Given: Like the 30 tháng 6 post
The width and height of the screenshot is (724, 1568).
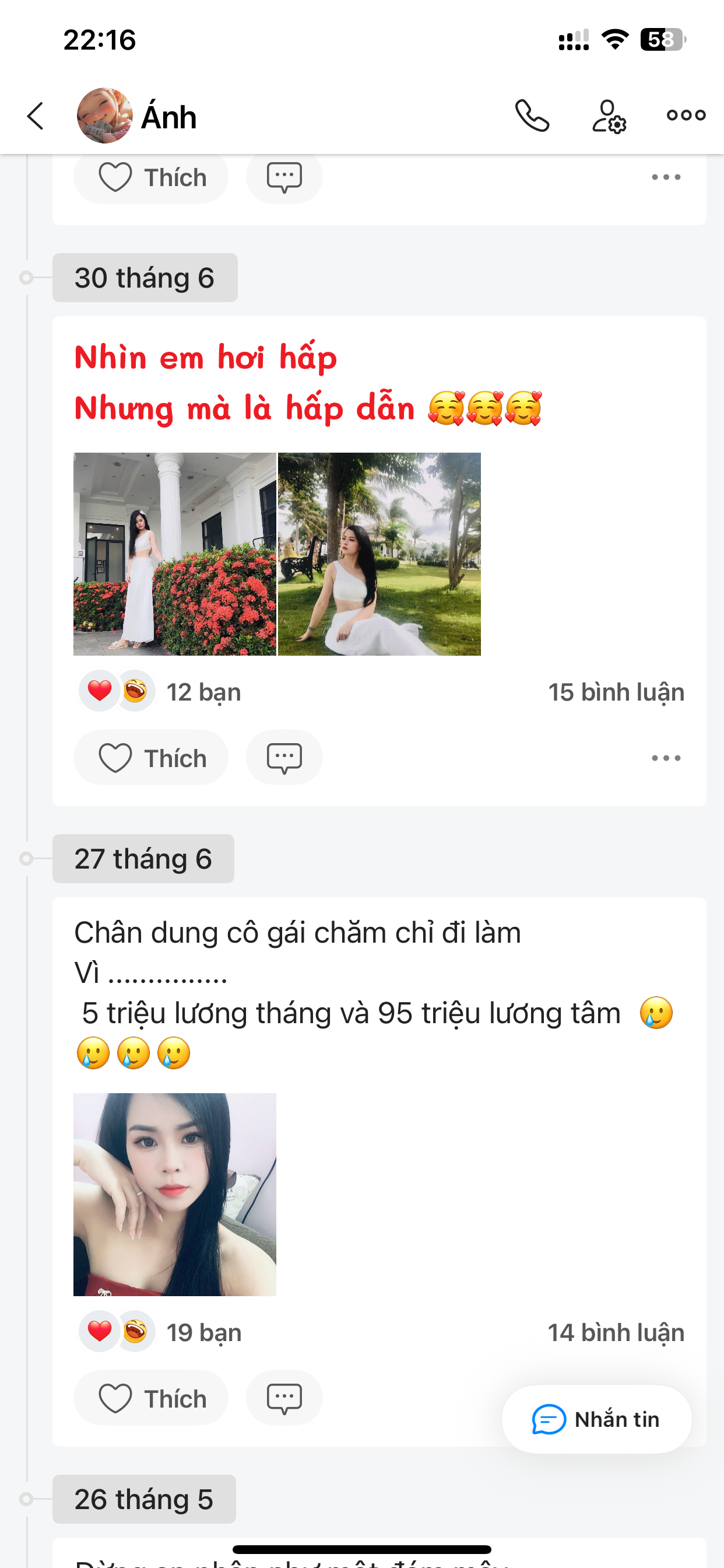Looking at the screenshot, I should tap(151, 758).
